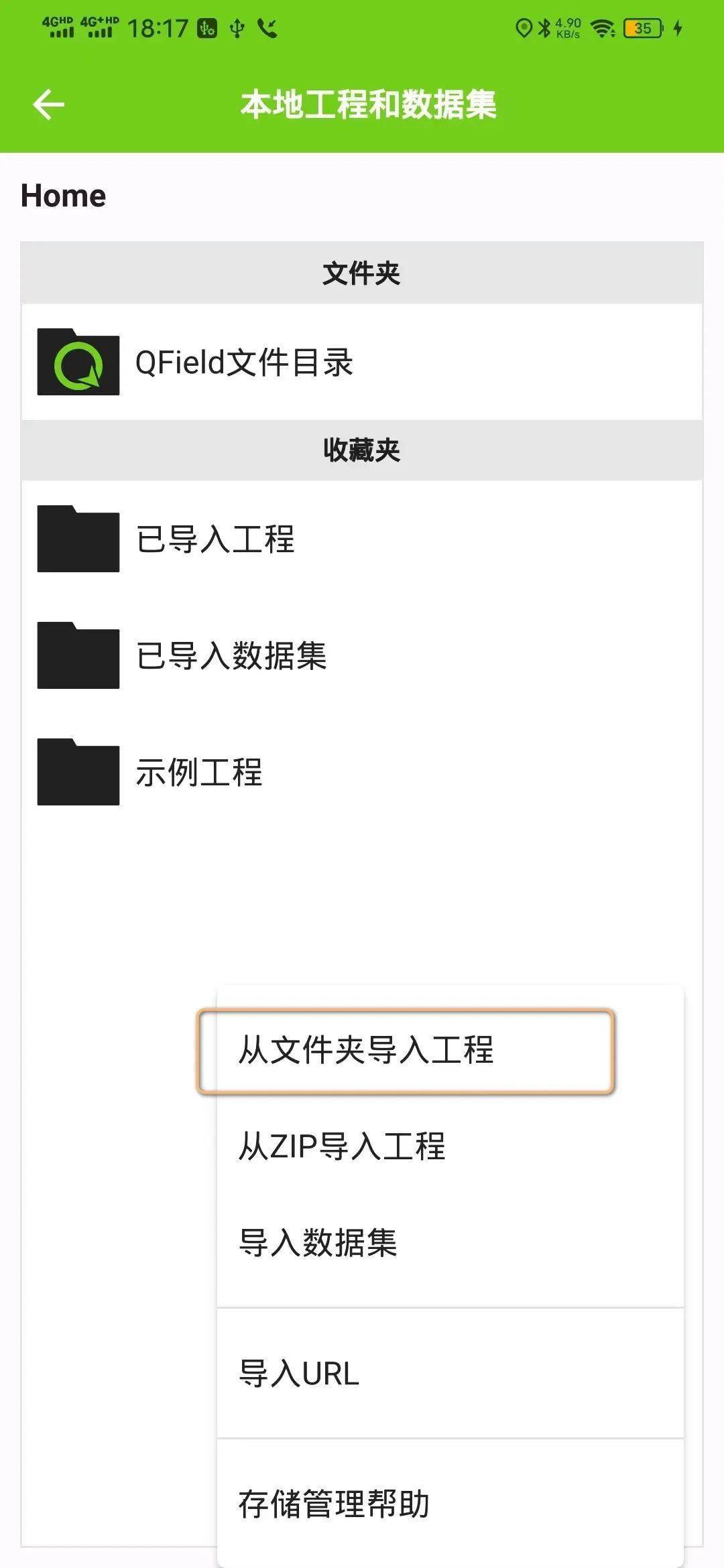The width and height of the screenshot is (724, 1568).
Task: Open the QField文件目录 folder
Action: (x=362, y=362)
